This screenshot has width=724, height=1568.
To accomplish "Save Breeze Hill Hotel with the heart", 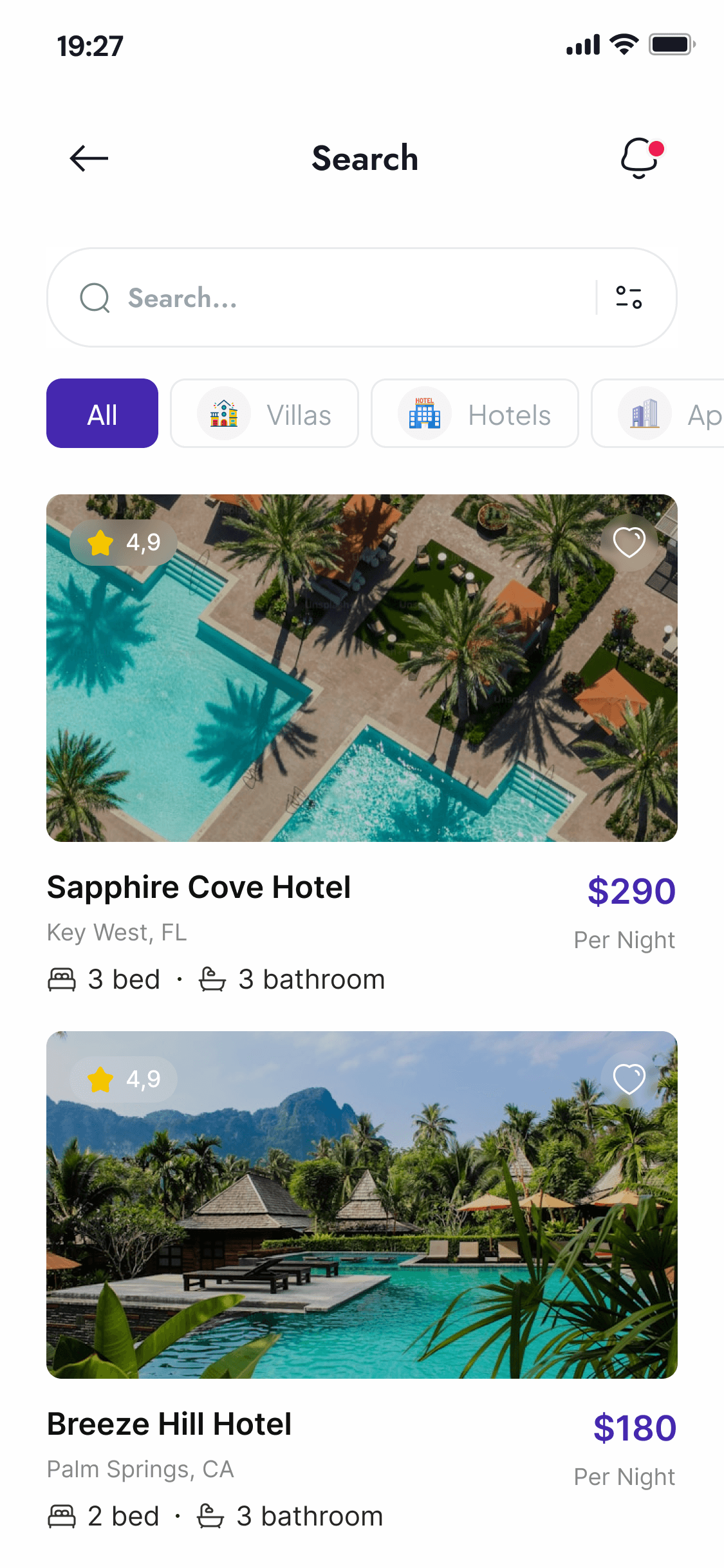I will pyautogui.click(x=629, y=1079).
